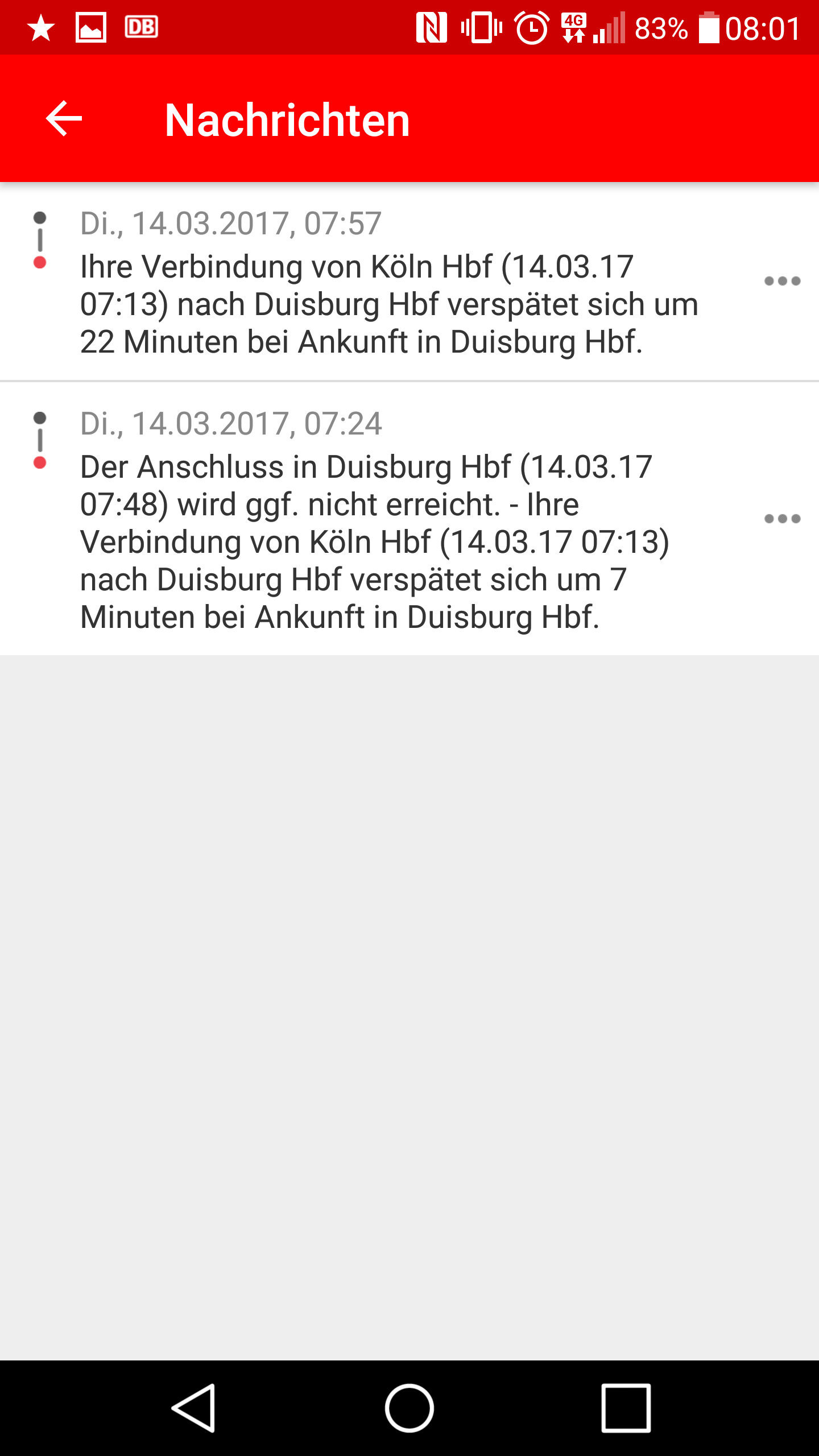Image resolution: width=819 pixels, height=1456 pixels.
Task: Tap the system home button
Action: click(409, 1408)
